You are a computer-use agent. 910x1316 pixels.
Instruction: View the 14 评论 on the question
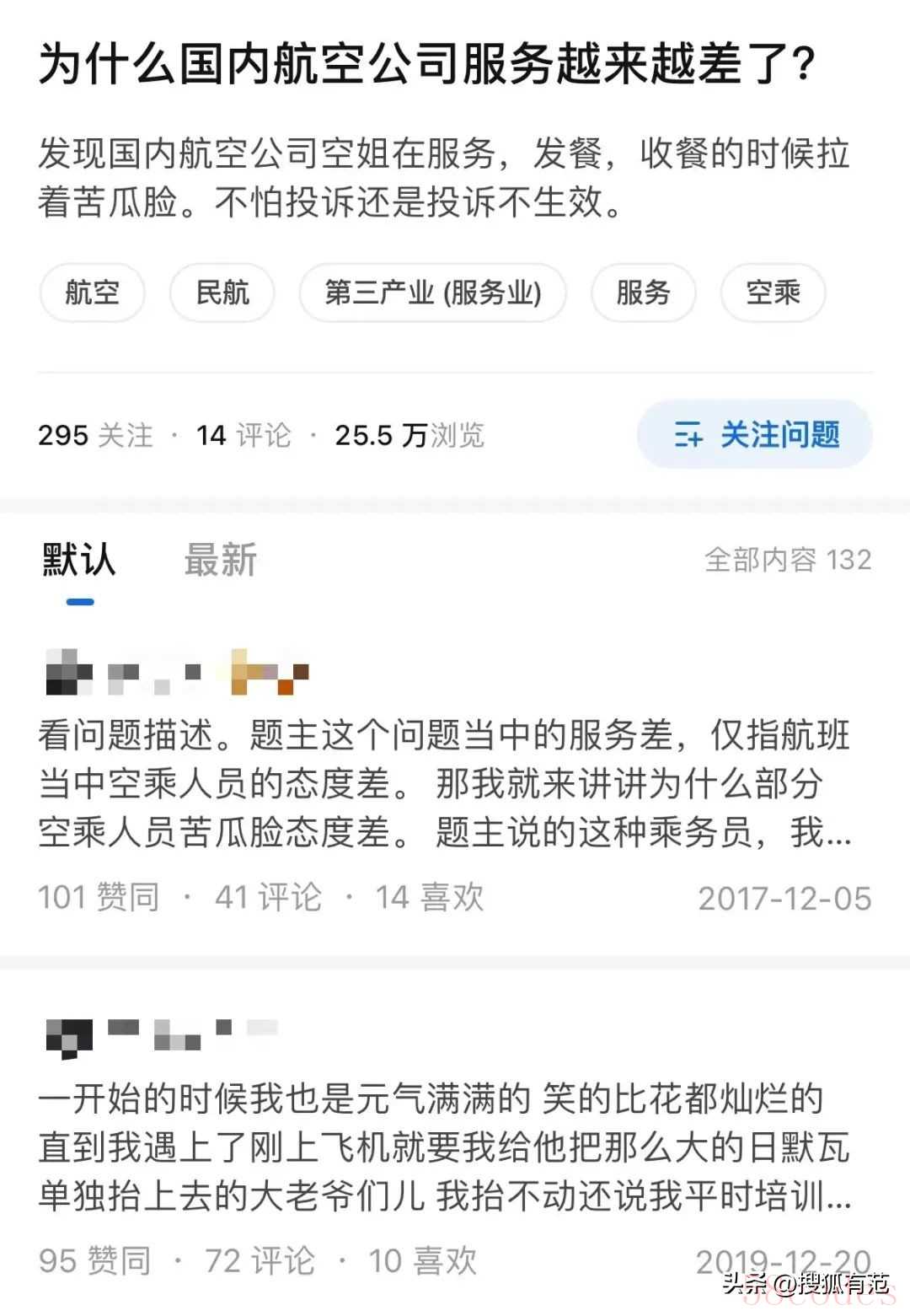click(244, 436)
